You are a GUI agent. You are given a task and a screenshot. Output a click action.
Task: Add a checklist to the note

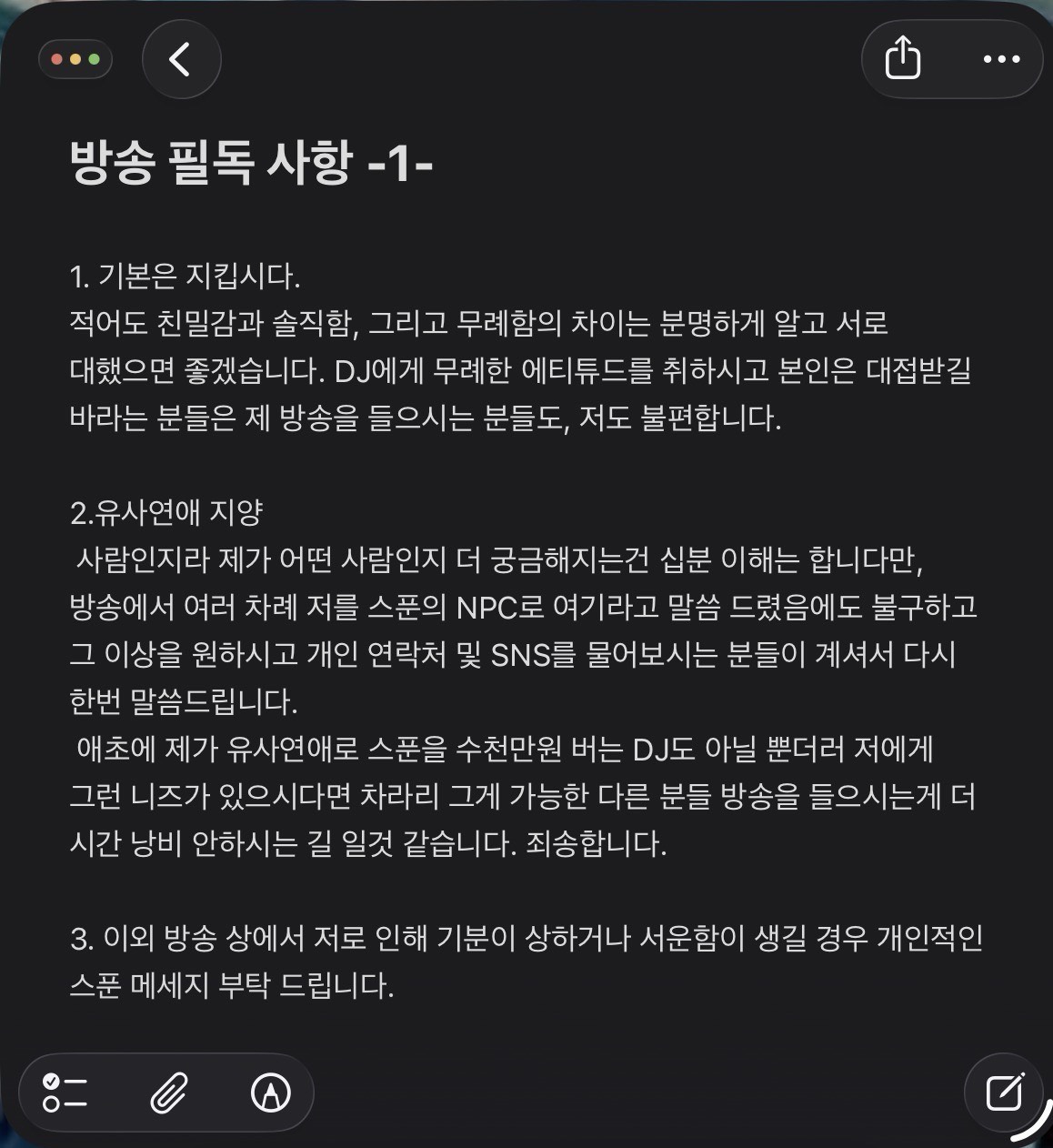65,1093
